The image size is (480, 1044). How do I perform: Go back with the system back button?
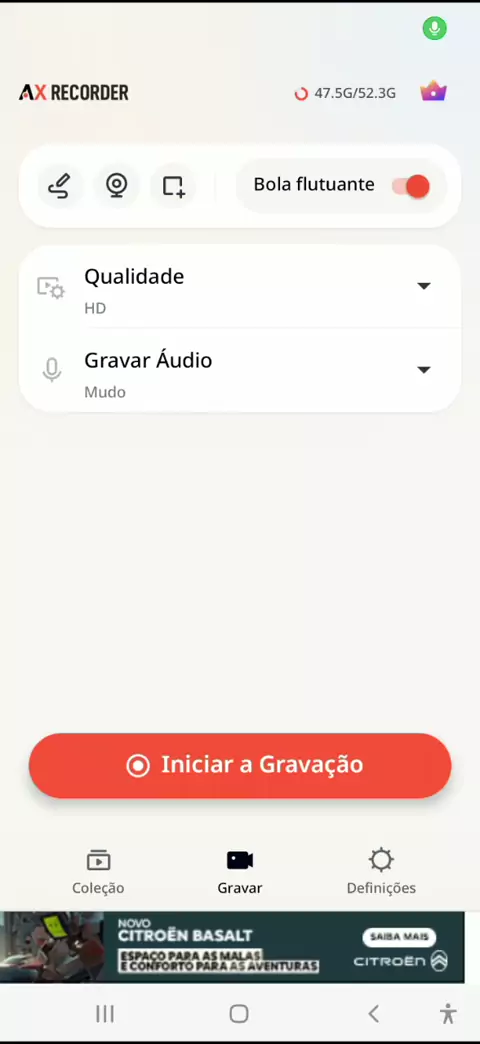tap(373, 1013)
